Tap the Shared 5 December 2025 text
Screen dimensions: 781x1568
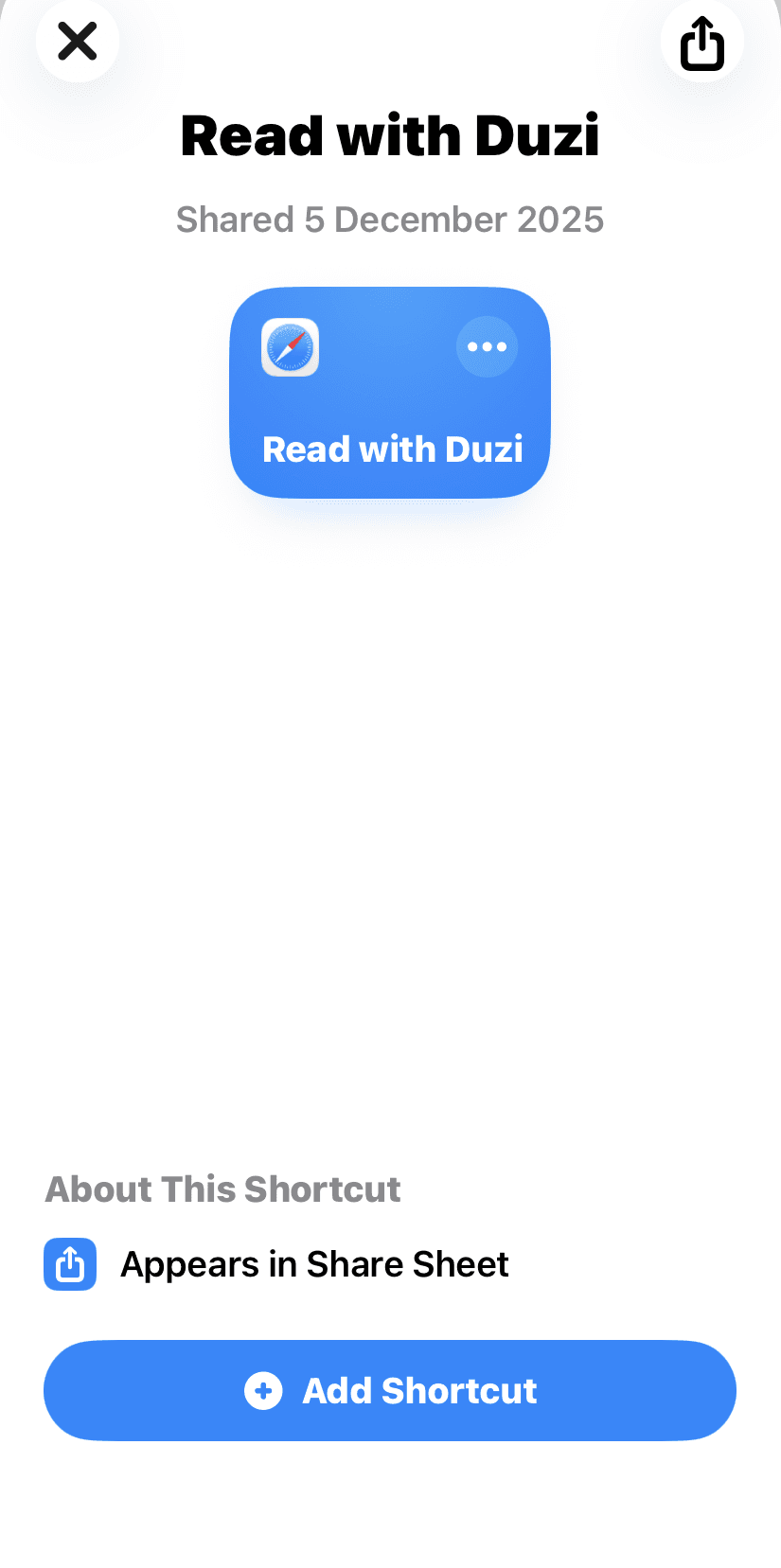click(389, 220)
